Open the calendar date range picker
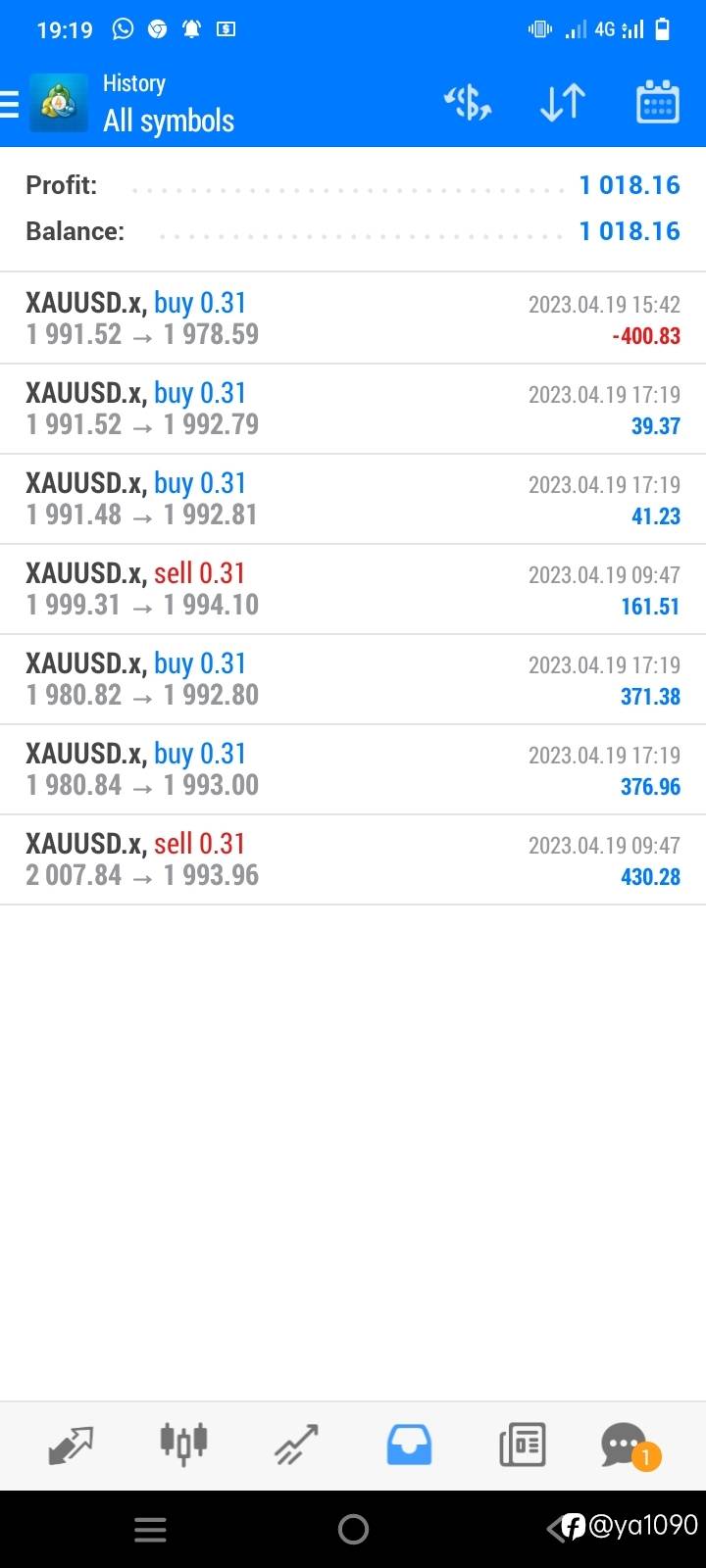This screenshot has height=1568, width=706. click(x=657, y=102)
